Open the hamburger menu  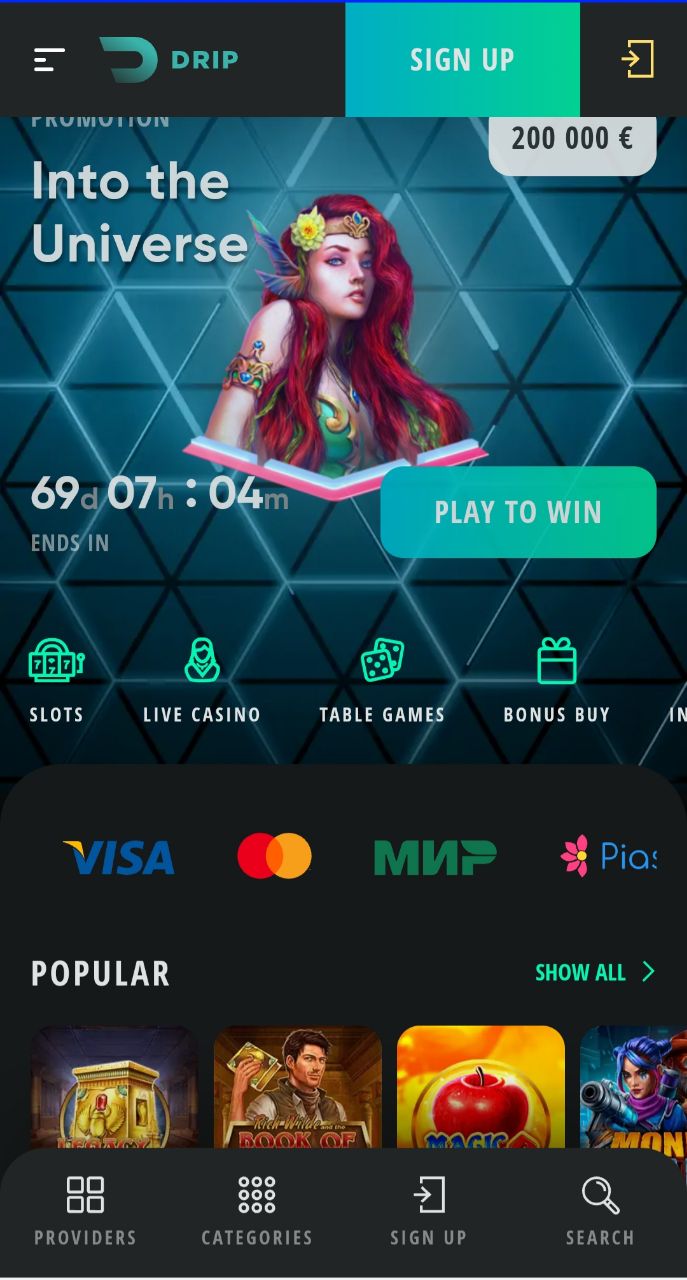pyautogui.click(x=49, y=60)
